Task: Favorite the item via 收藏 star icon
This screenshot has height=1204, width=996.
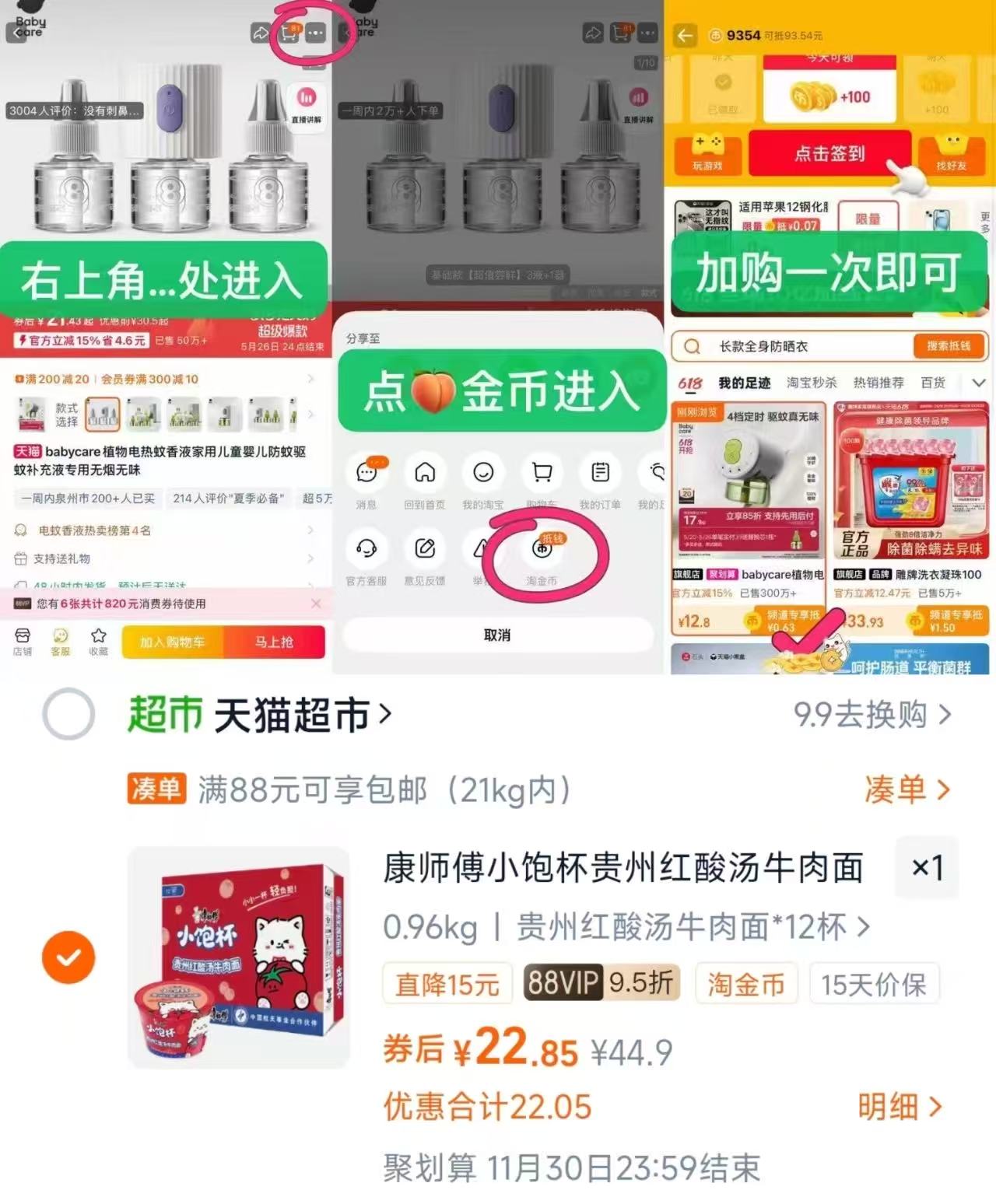Action: click(99, 640)
